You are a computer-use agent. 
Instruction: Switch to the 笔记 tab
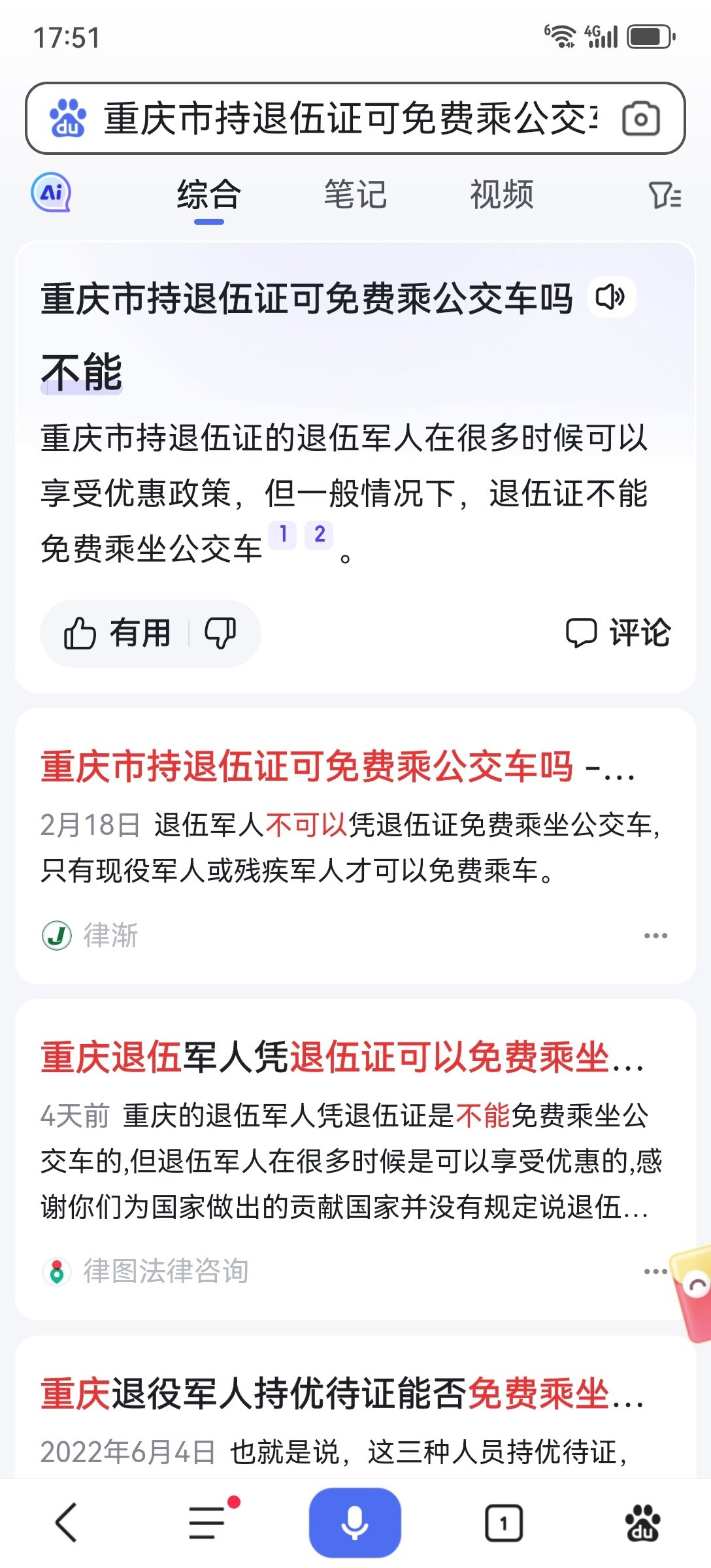click(x=355, y=195)
